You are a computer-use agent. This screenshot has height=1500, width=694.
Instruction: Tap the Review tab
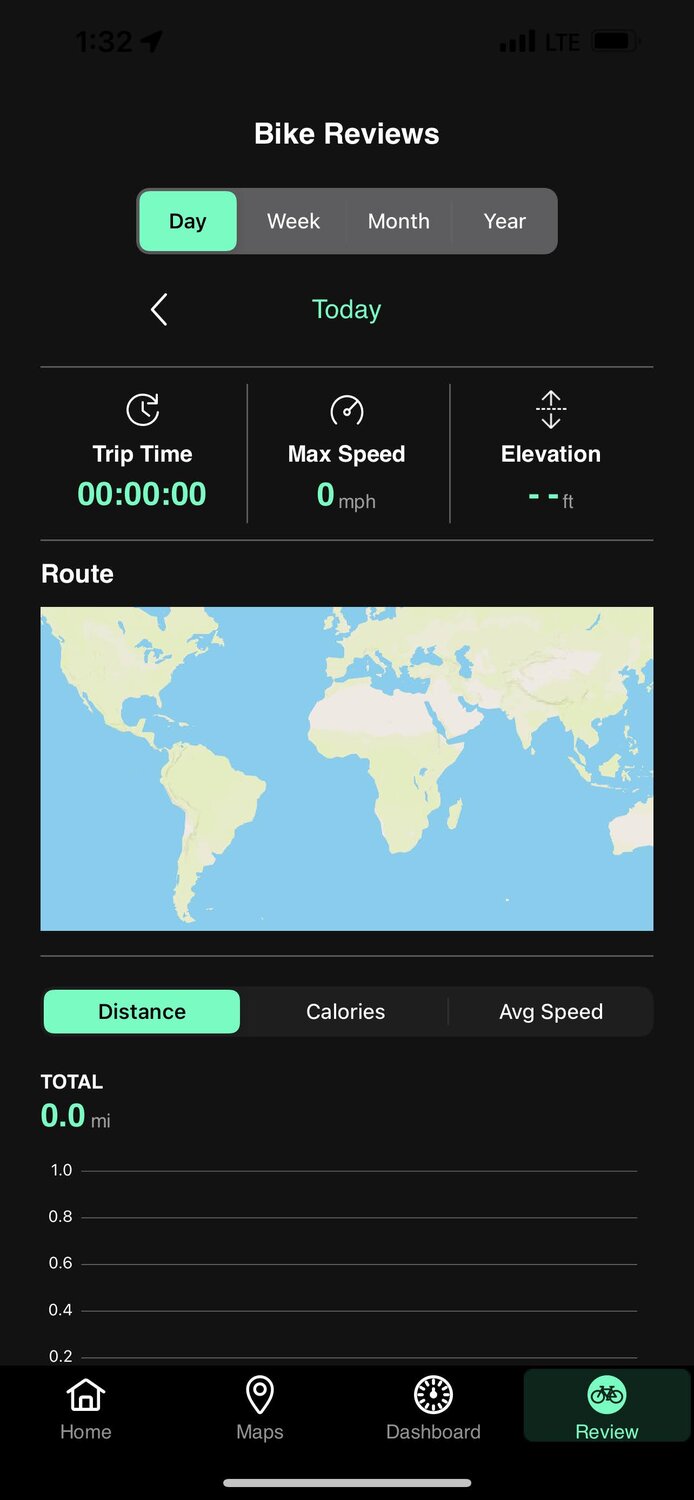(x=607, y=1408)
